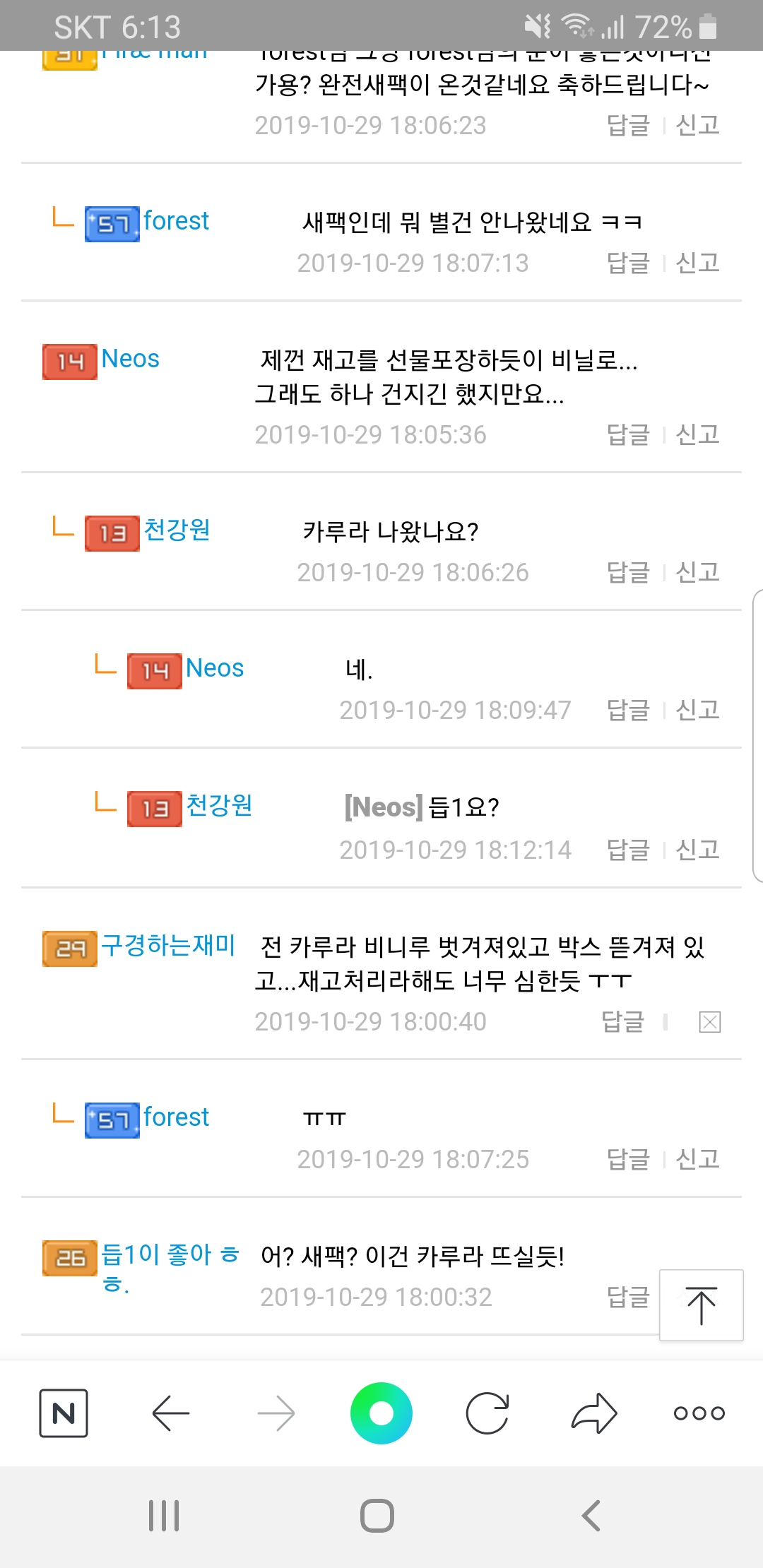This screenshot has width=763, height=1568.
Task: Tap the green circle button in the toolbar
Action: 381,1413
